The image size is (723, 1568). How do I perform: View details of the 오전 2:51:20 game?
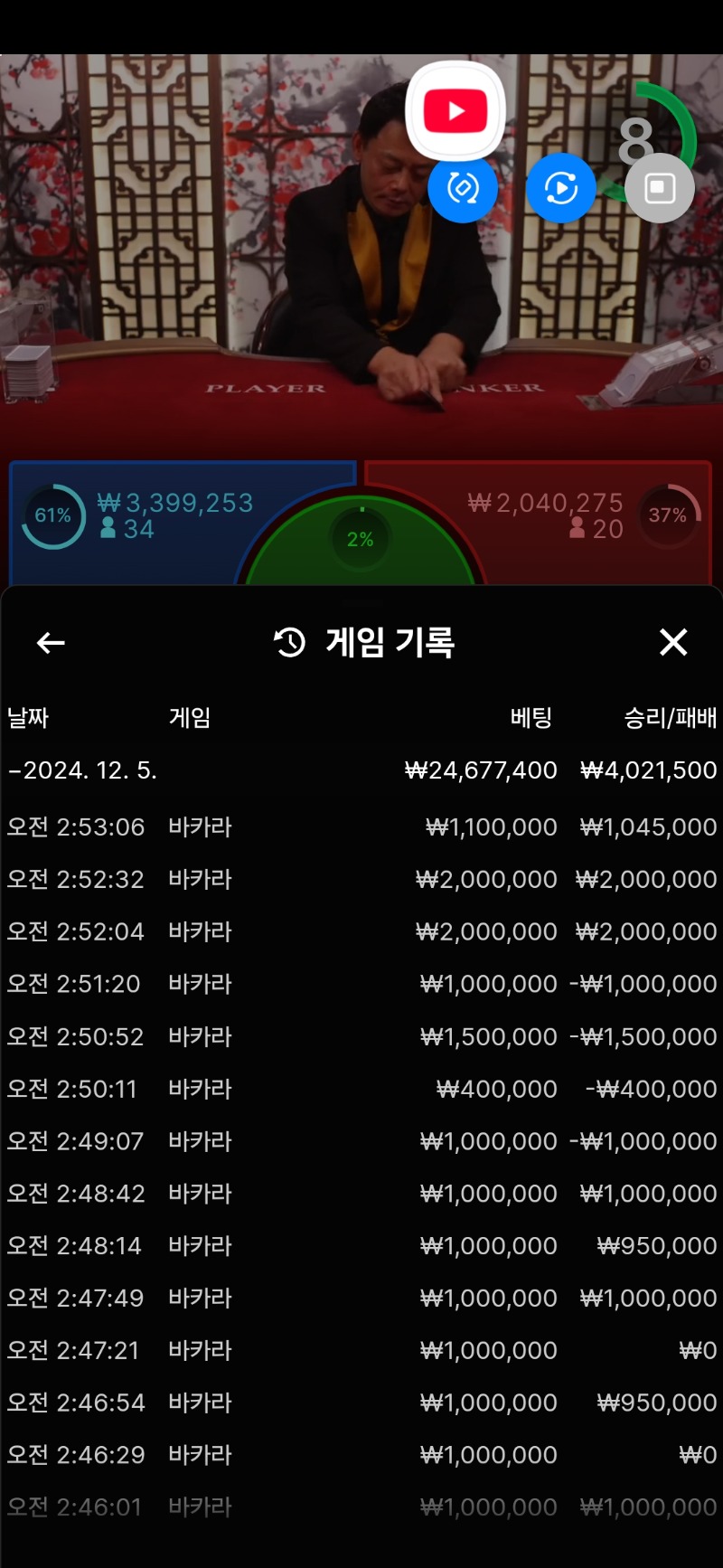361,984
